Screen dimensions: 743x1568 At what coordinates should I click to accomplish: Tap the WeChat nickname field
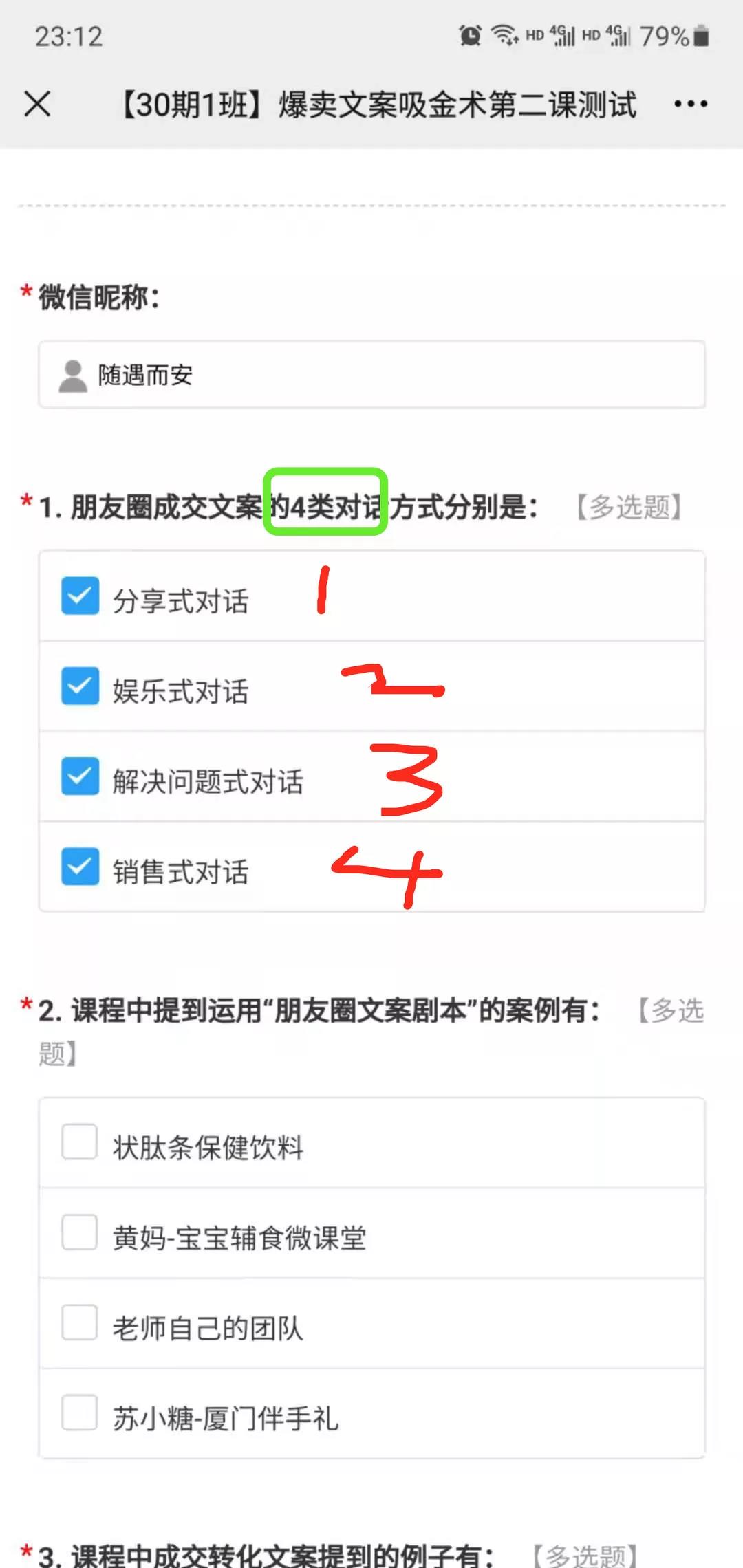tap(371, 375)
